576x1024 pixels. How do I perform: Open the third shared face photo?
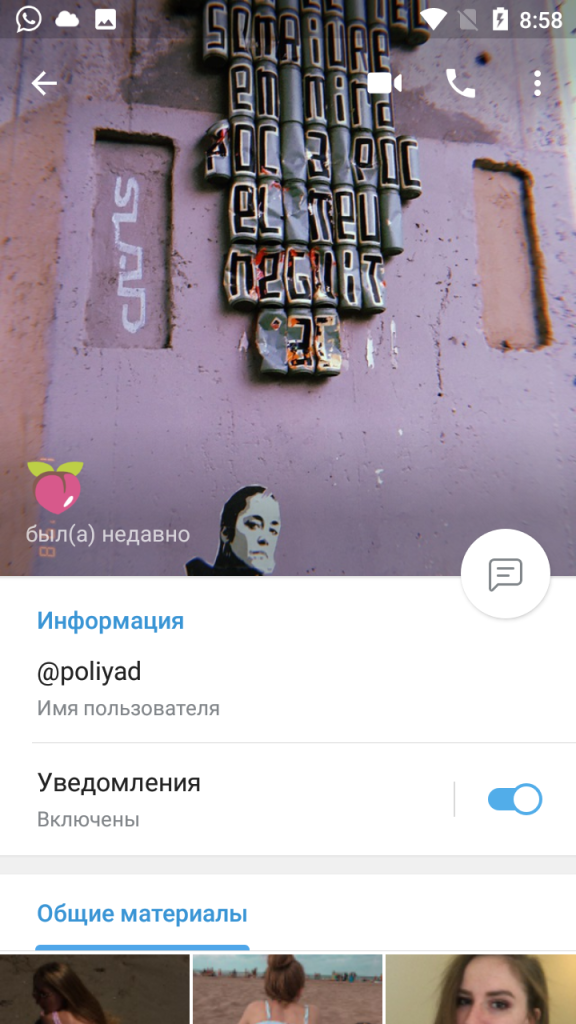[x=481, y=989]
